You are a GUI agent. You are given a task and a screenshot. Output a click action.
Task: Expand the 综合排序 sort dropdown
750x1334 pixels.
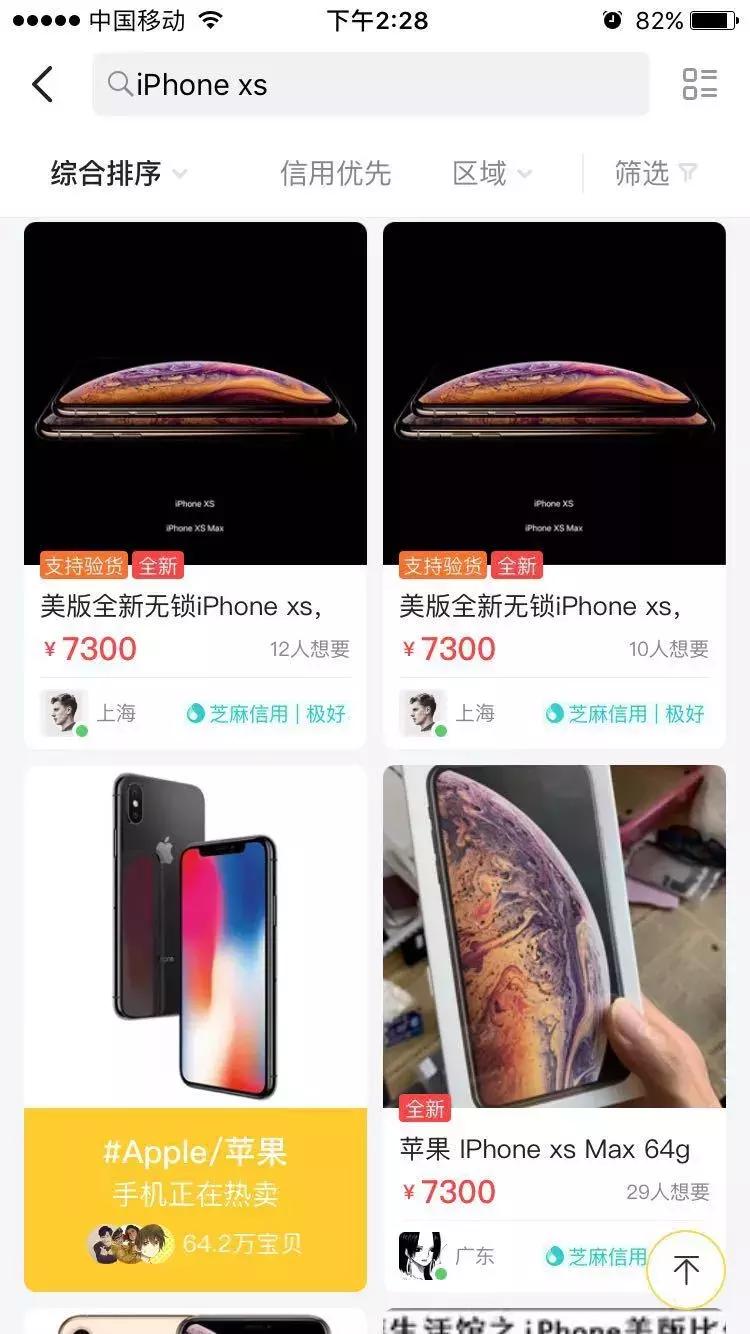point(105,173)
